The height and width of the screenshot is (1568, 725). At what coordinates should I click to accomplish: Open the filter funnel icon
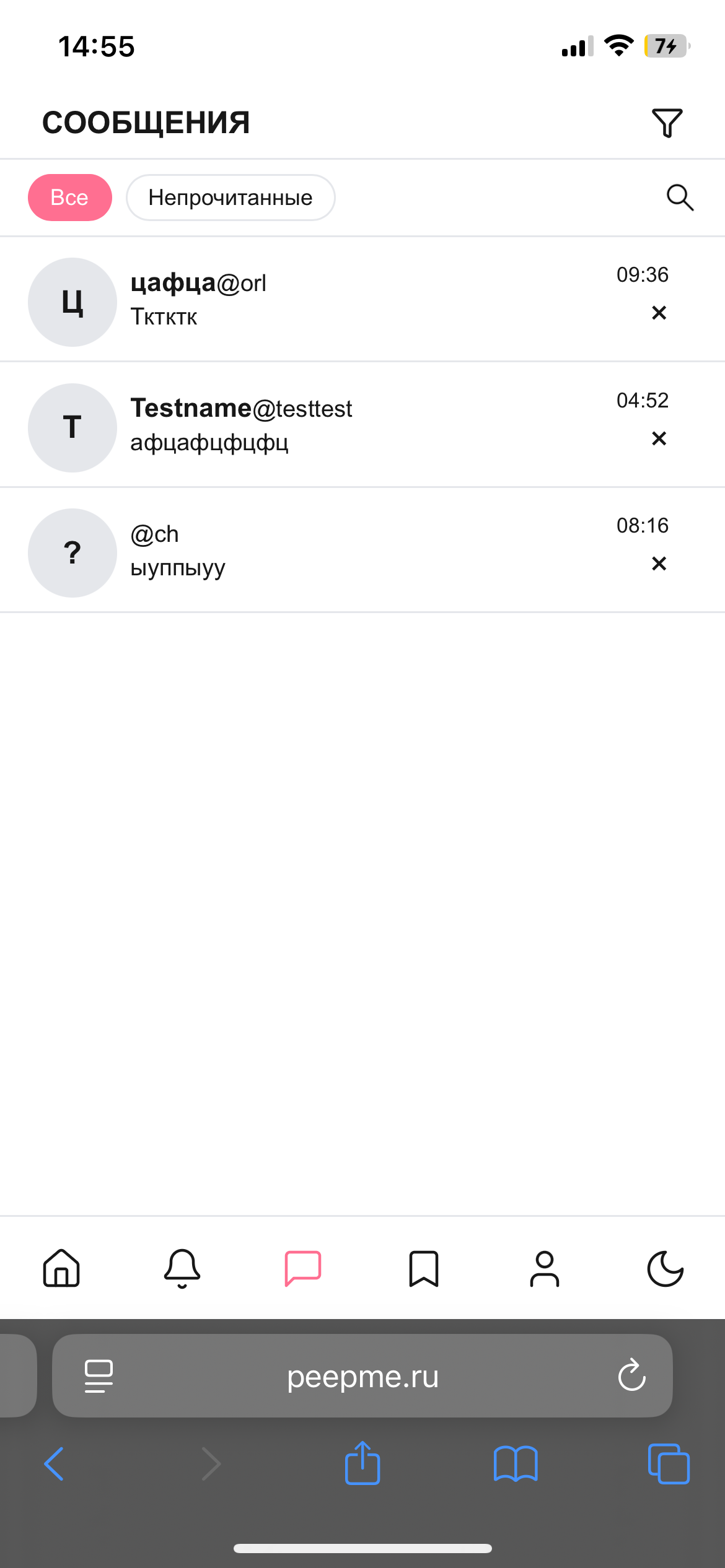[x=667, y=123]
